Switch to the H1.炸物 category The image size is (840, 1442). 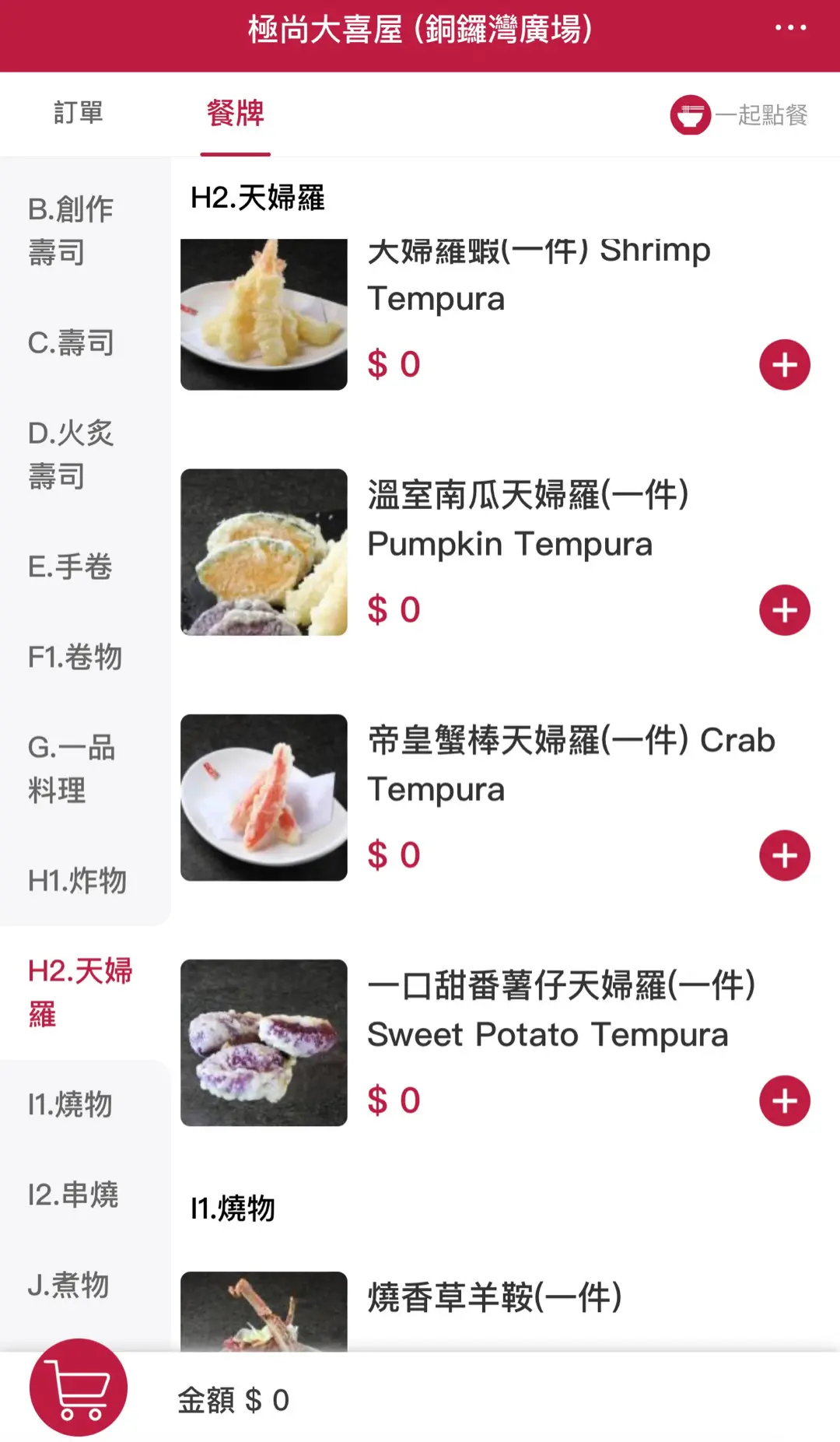click(77, 881)
